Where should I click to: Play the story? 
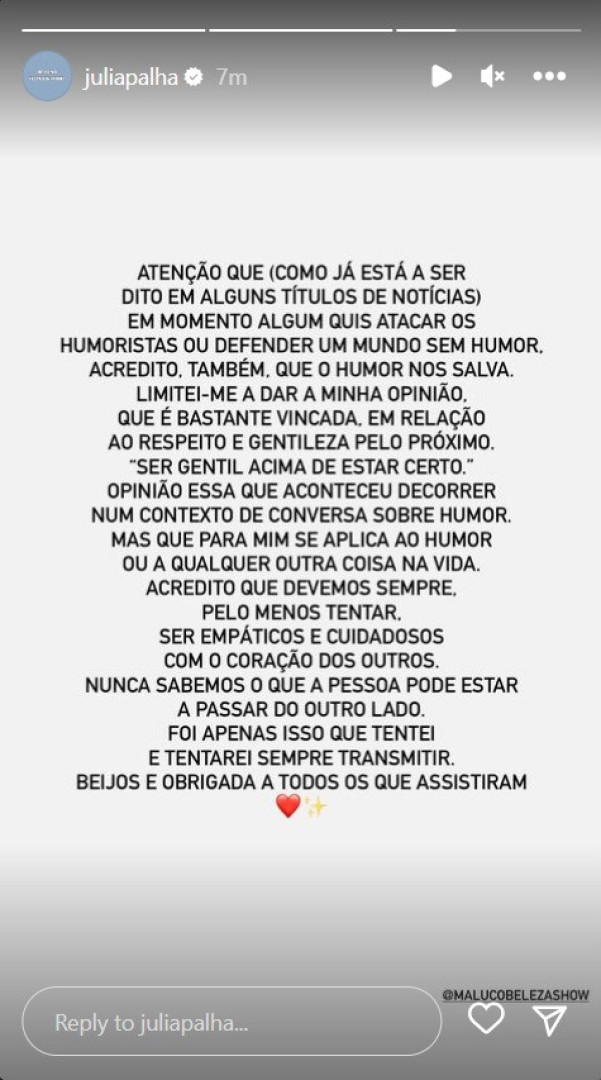441,76
